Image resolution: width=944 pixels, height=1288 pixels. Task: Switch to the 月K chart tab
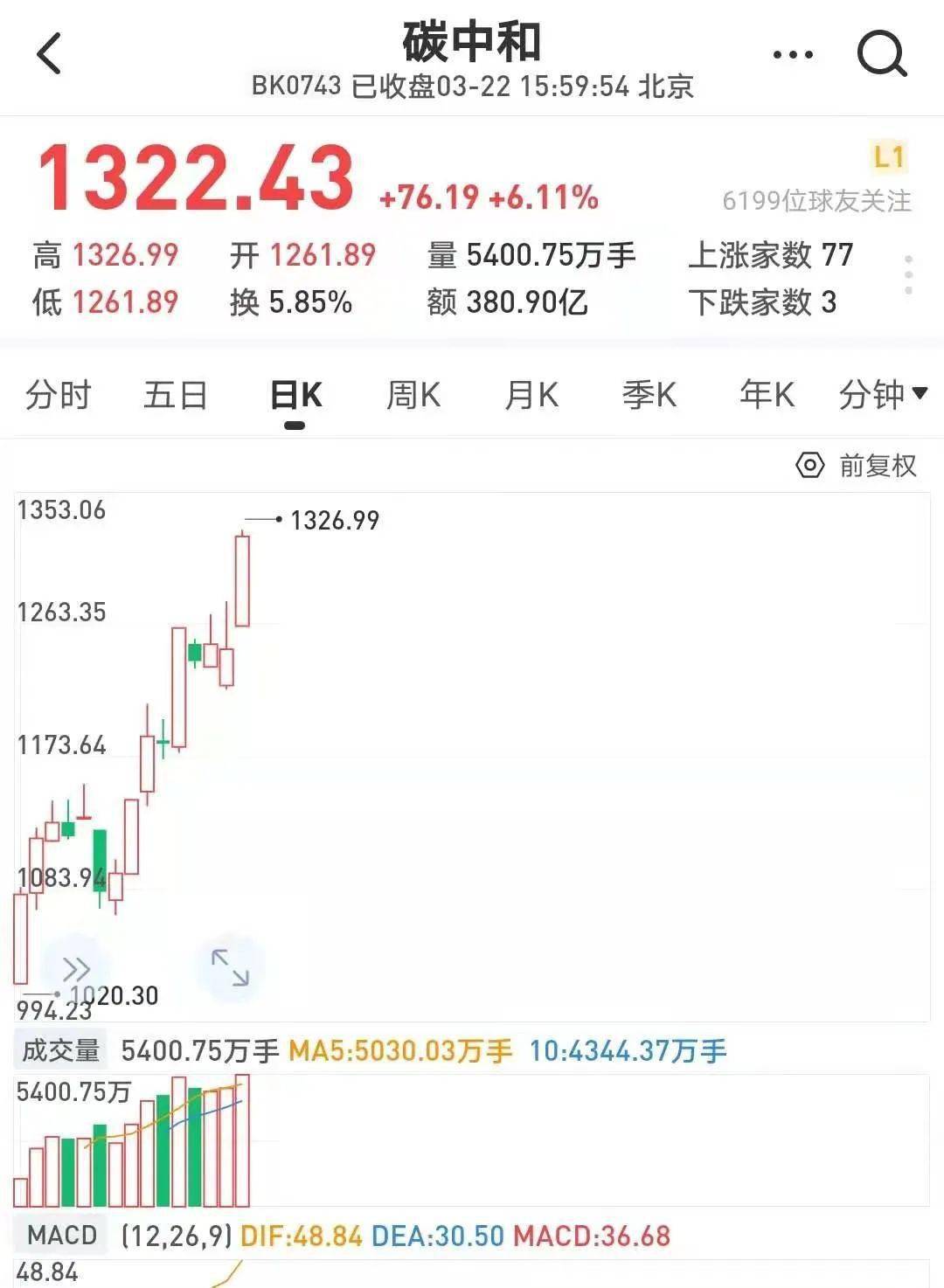[531, 395]
